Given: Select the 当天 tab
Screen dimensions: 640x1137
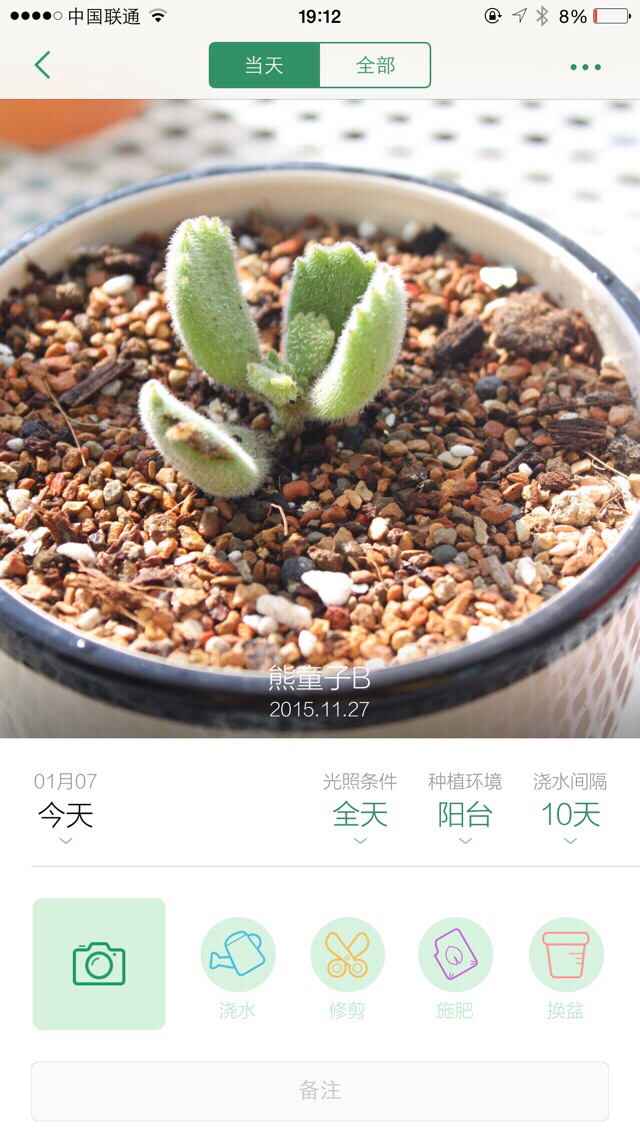Looking at the screenshot, I should 265,65.
